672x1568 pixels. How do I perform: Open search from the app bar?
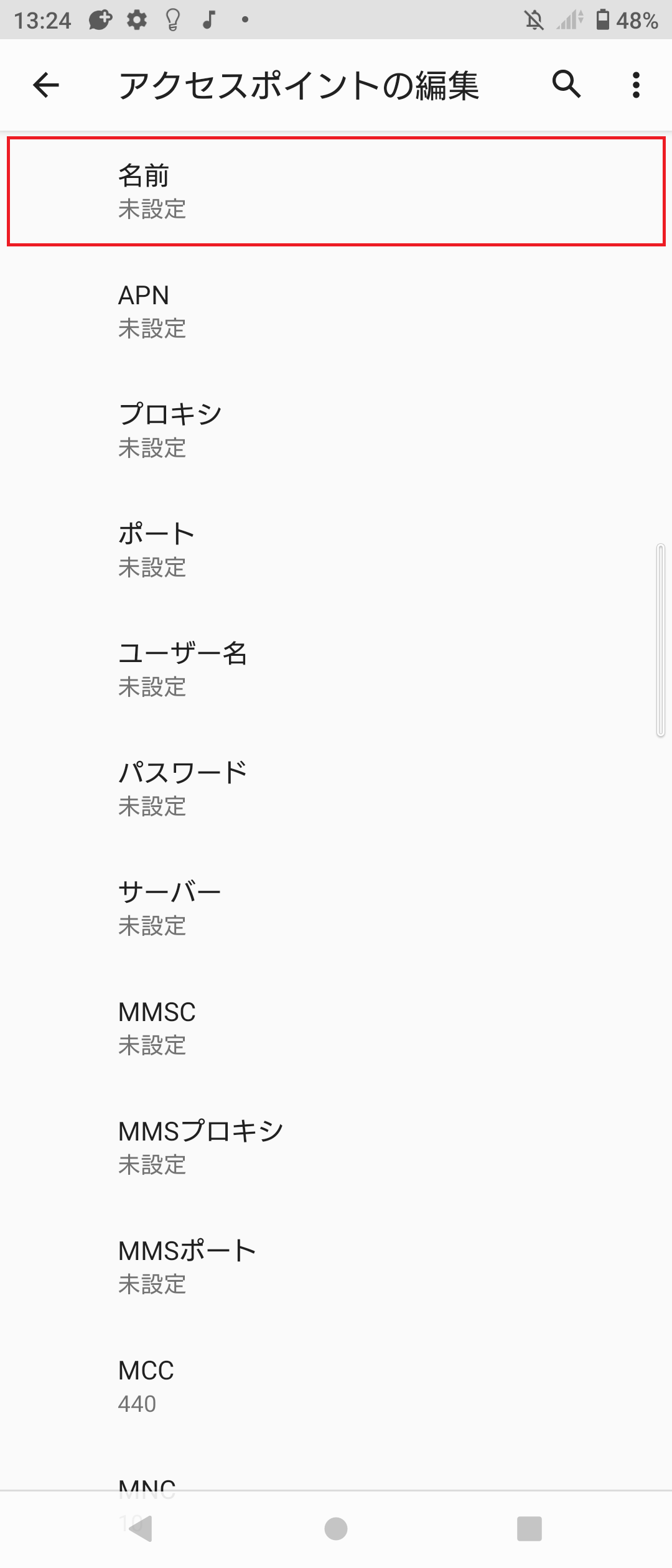pos(565,86)
